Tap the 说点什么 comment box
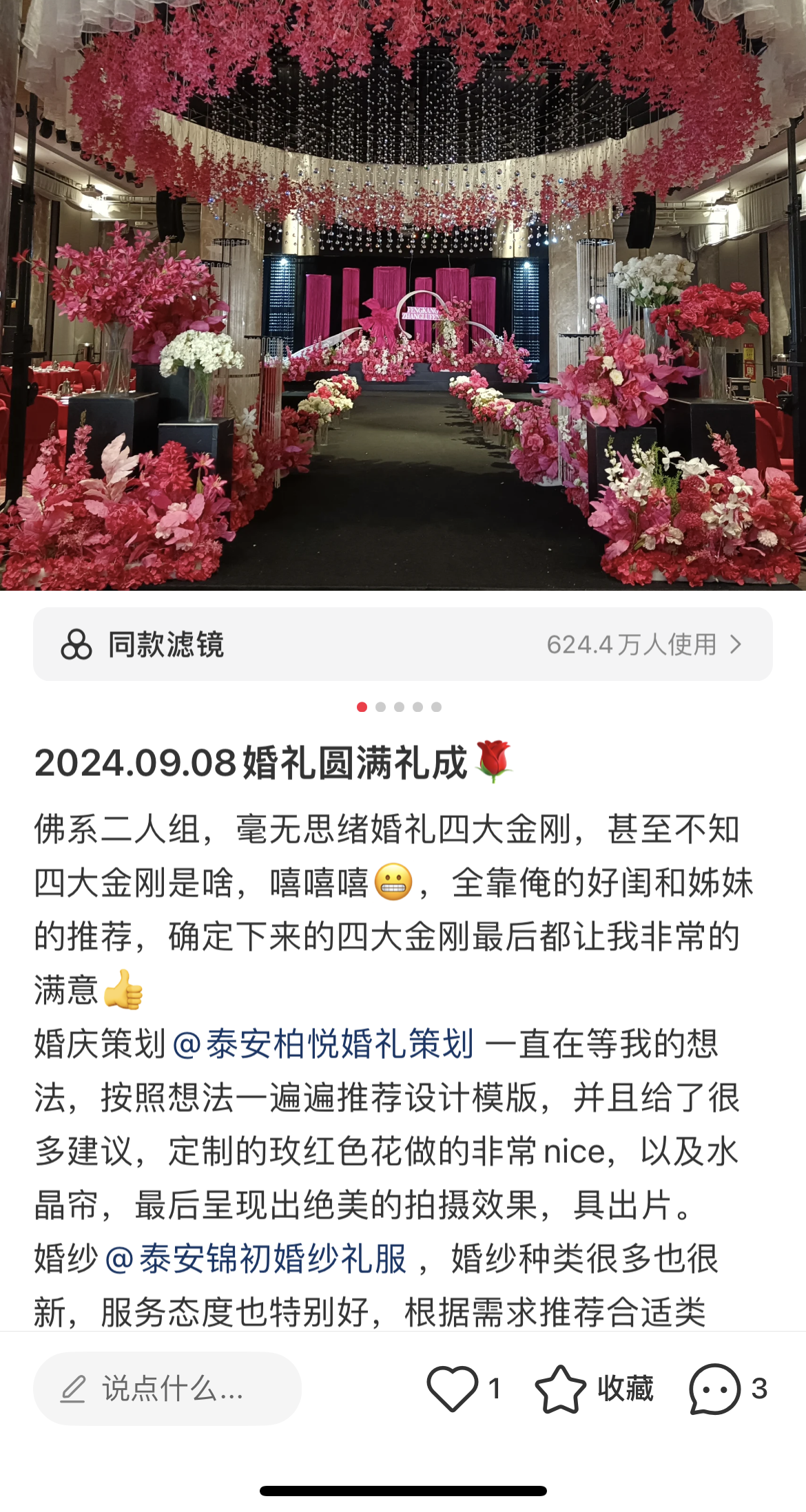The image size is (806, 1512). (167, 1388)
